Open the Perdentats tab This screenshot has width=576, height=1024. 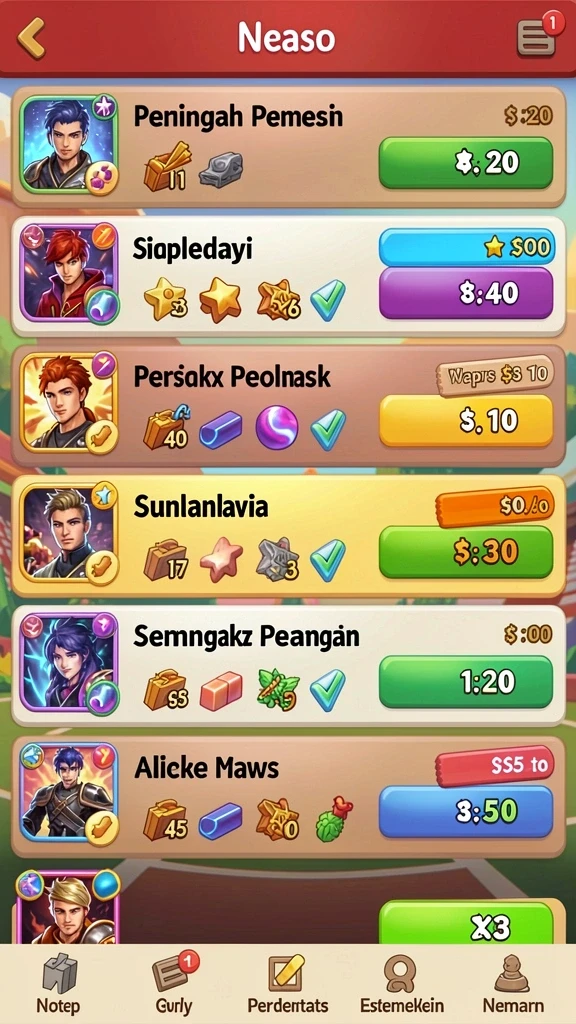tap(287, 985)
